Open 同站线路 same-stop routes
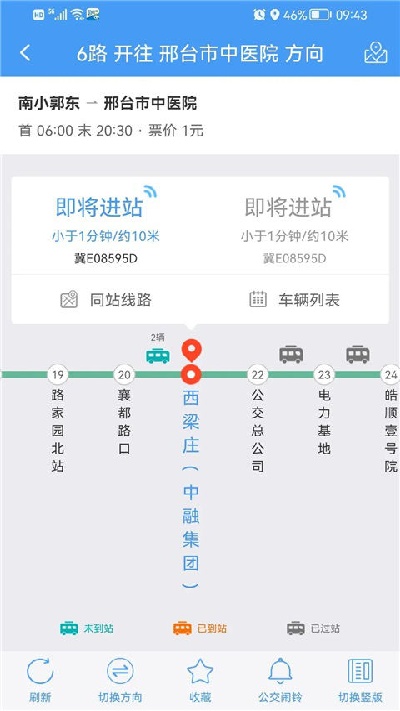The width and height of the screenshot is (400, 711). pos(106,300)
